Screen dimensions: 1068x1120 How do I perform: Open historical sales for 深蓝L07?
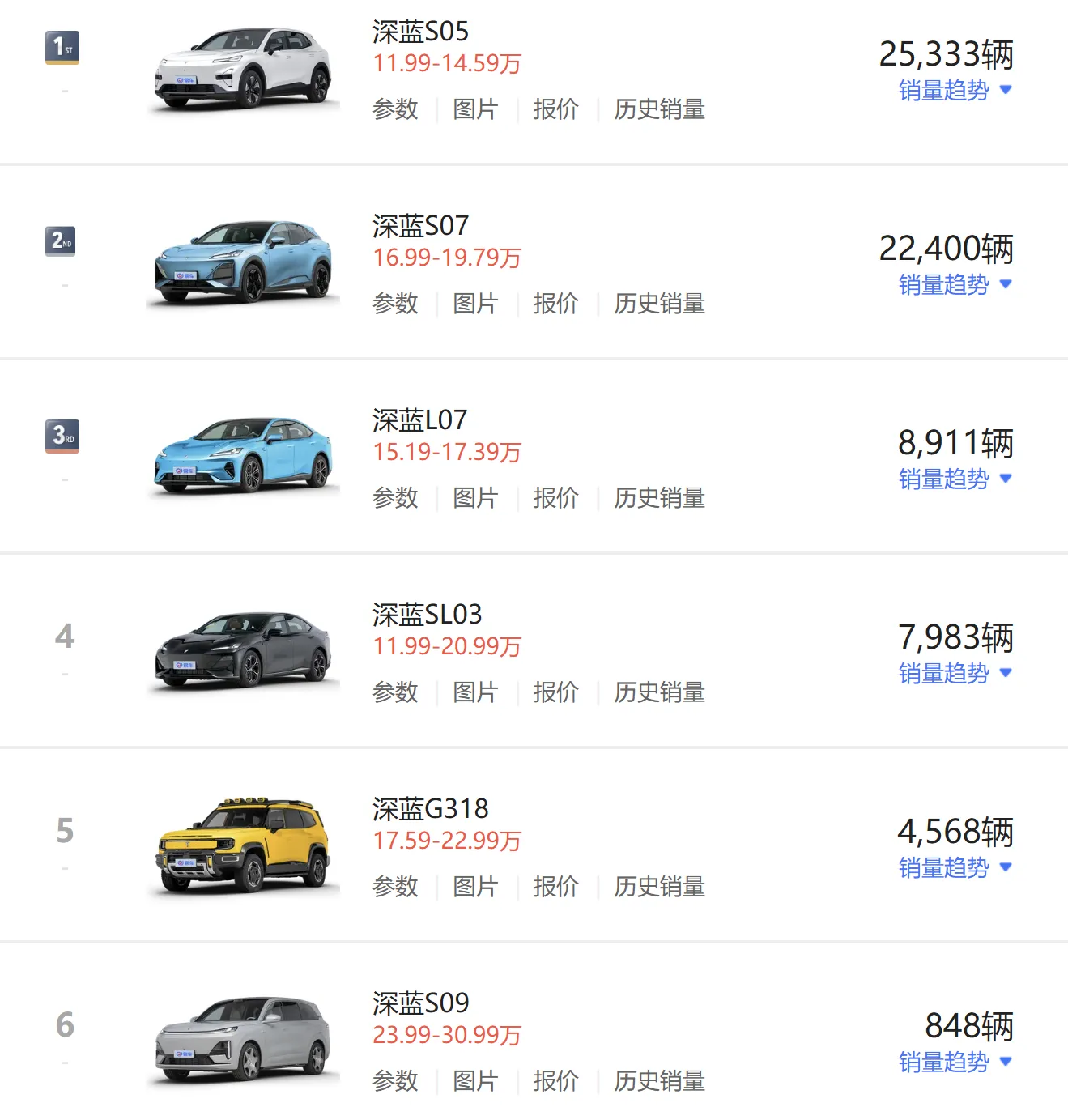pyautogui.click(x=659, y=498)
